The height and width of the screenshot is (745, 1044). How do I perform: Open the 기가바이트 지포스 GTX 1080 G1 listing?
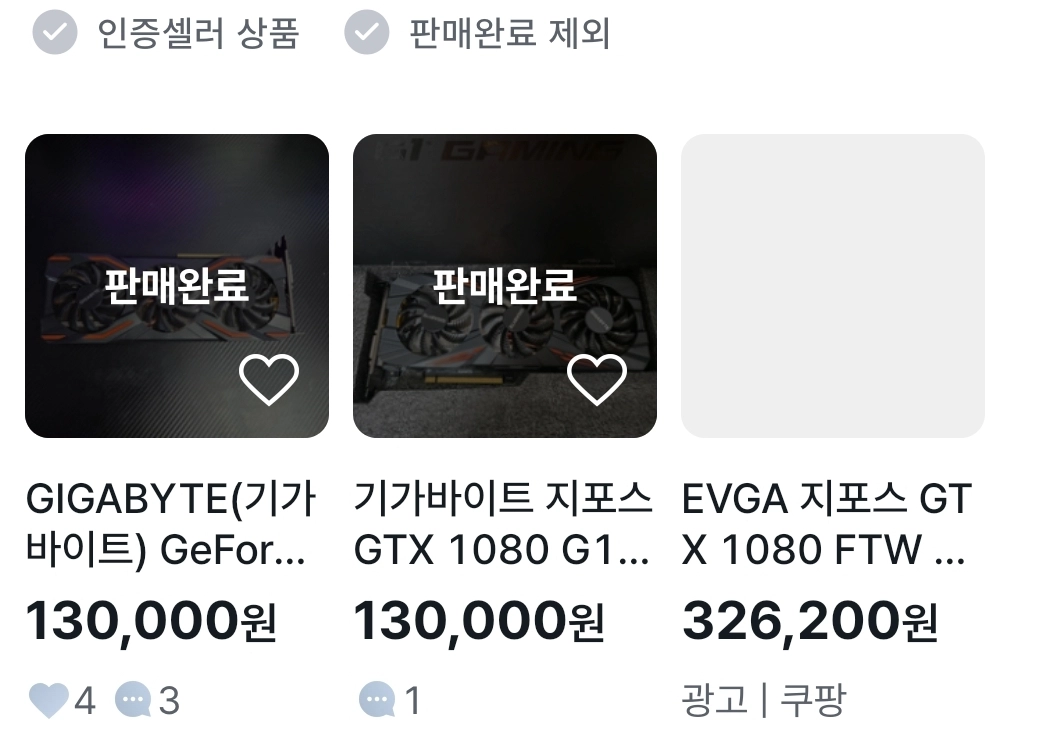pyautogui.click(x=505, y=286)
